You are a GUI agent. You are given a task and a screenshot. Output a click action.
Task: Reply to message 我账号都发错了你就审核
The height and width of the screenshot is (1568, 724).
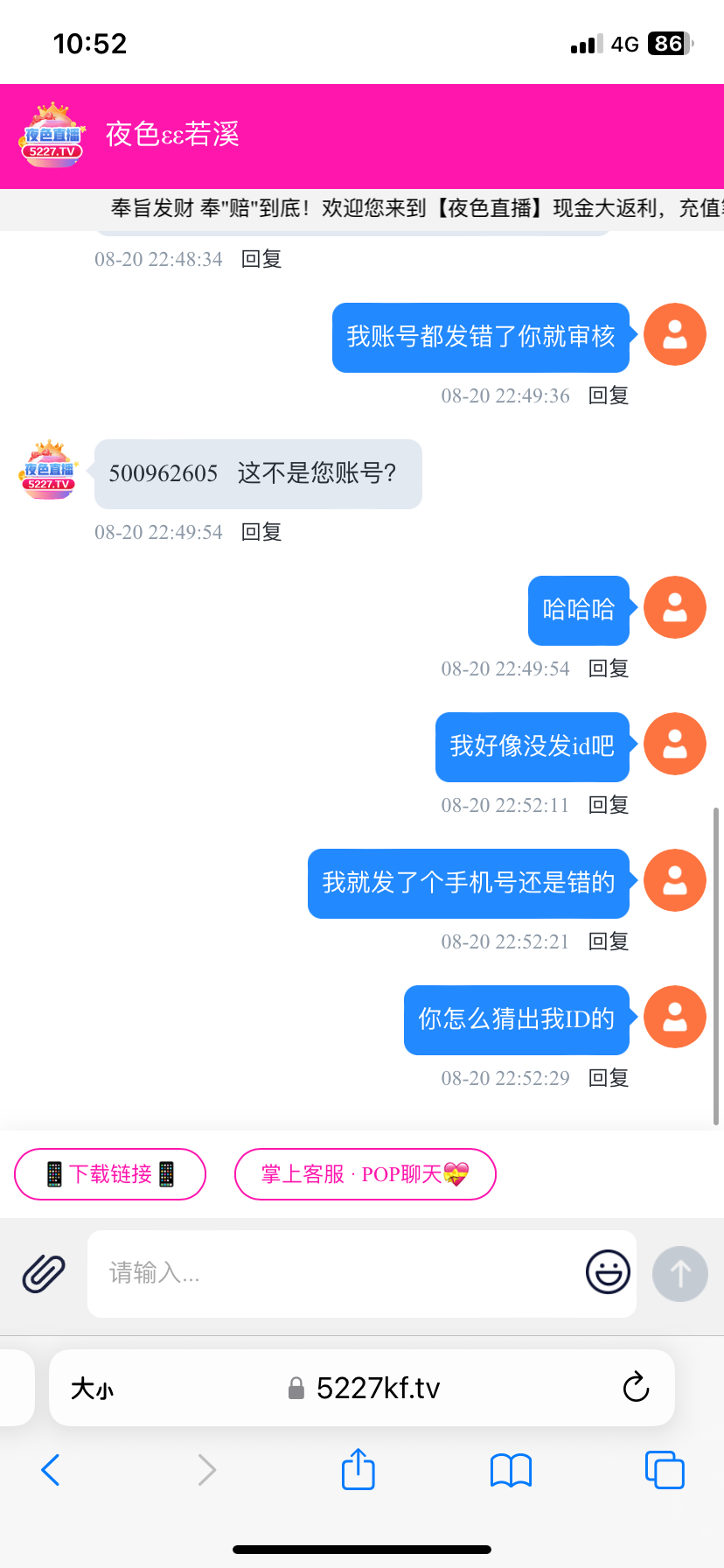point(609,395)
